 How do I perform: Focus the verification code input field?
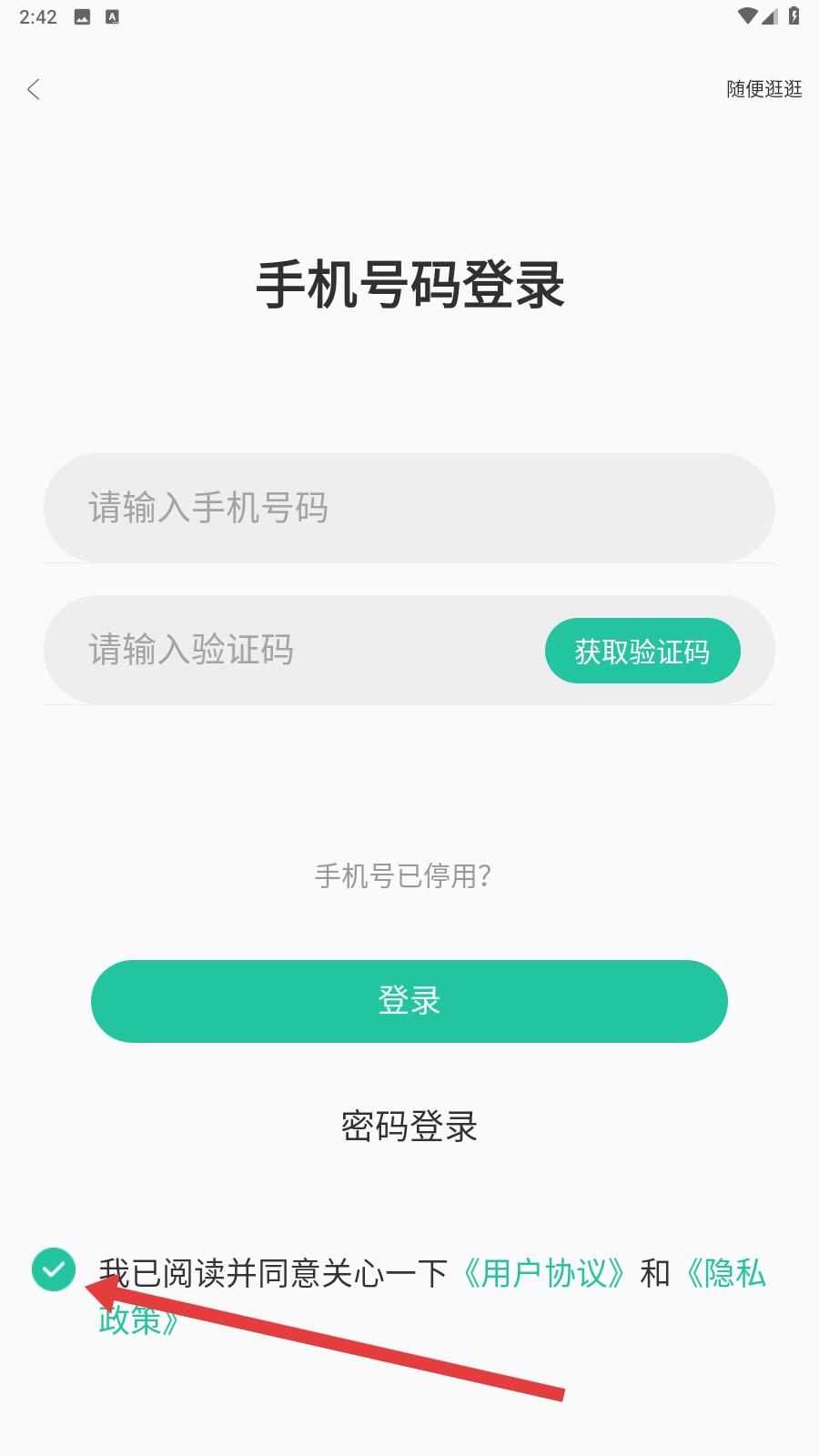[x=291, y=650]
